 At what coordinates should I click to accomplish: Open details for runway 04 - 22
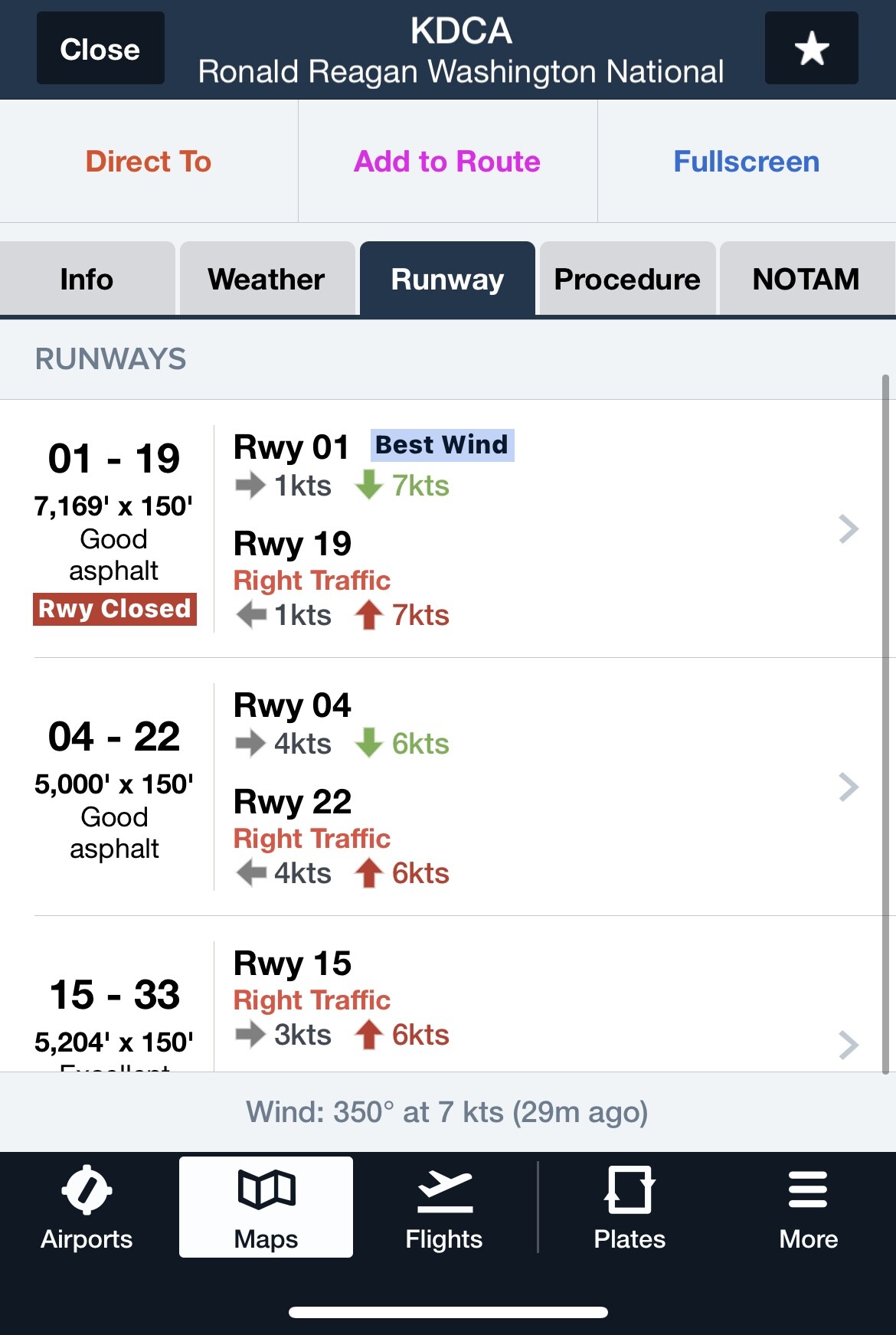[848, 787]
